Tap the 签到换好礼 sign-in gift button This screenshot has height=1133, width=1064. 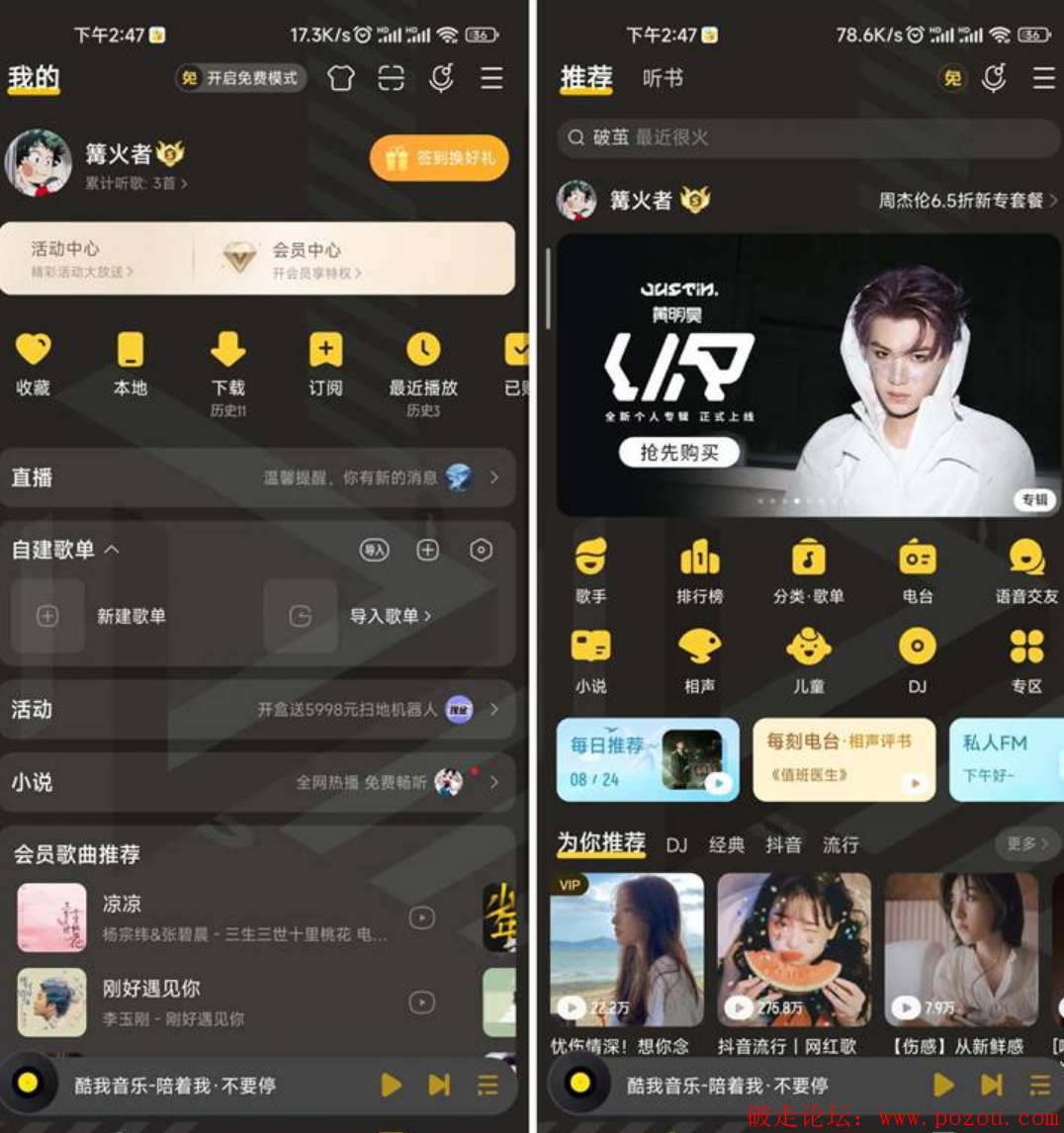[439, 158]
